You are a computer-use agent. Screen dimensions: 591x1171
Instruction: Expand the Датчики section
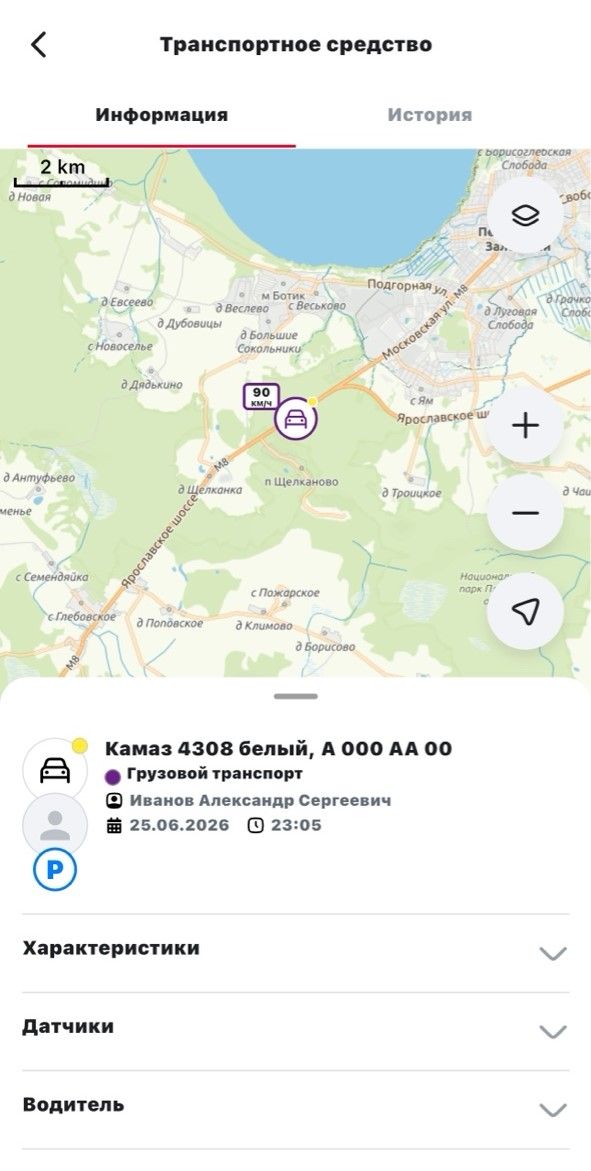[295, 1031]
